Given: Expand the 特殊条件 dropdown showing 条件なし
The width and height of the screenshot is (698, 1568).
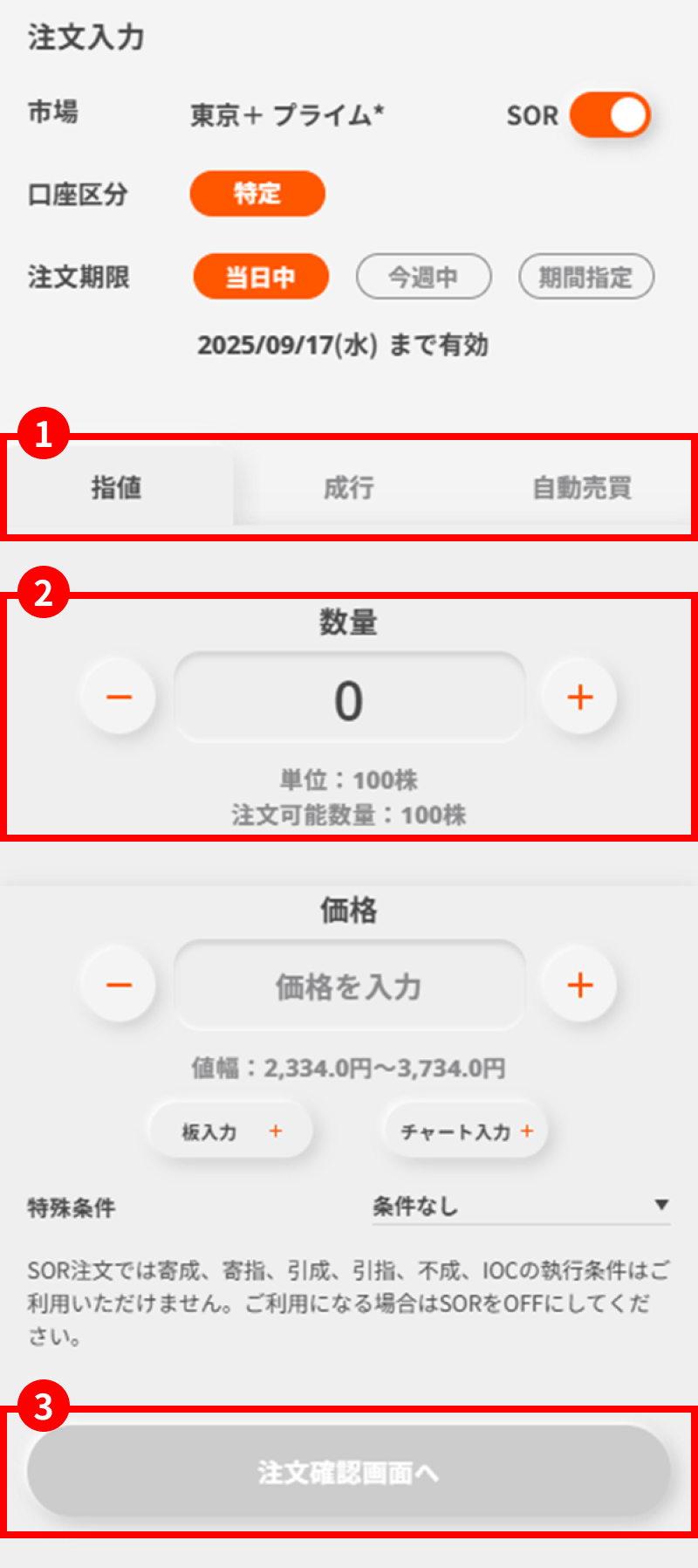Looking at the screenshot, I should tap(521, 1207).
